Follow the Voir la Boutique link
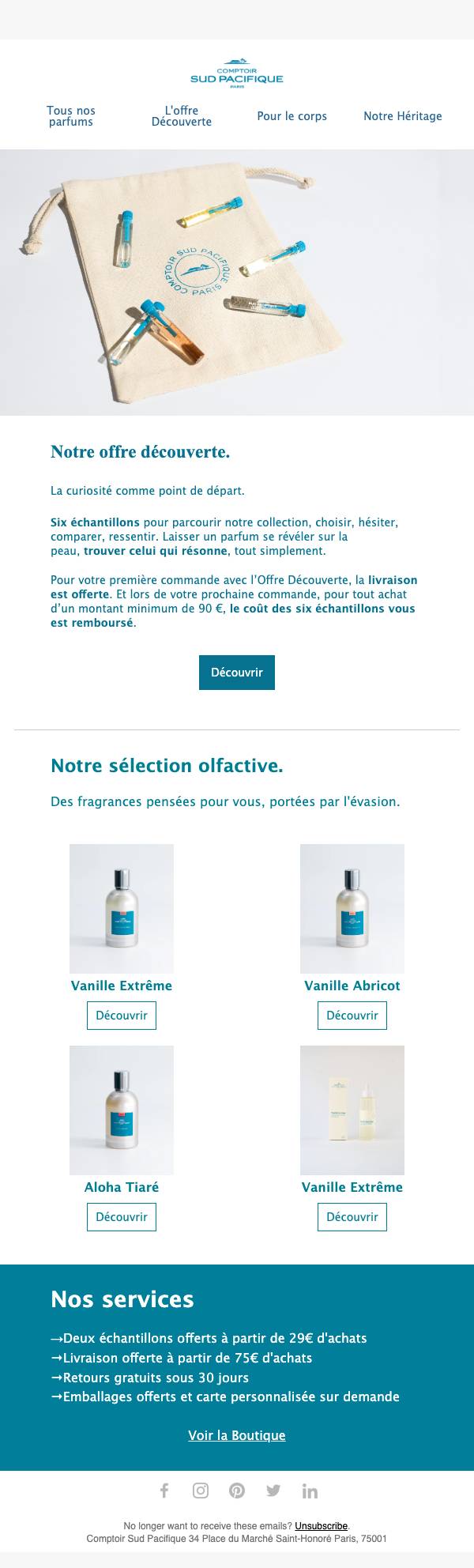 (x=237, y=1435)
